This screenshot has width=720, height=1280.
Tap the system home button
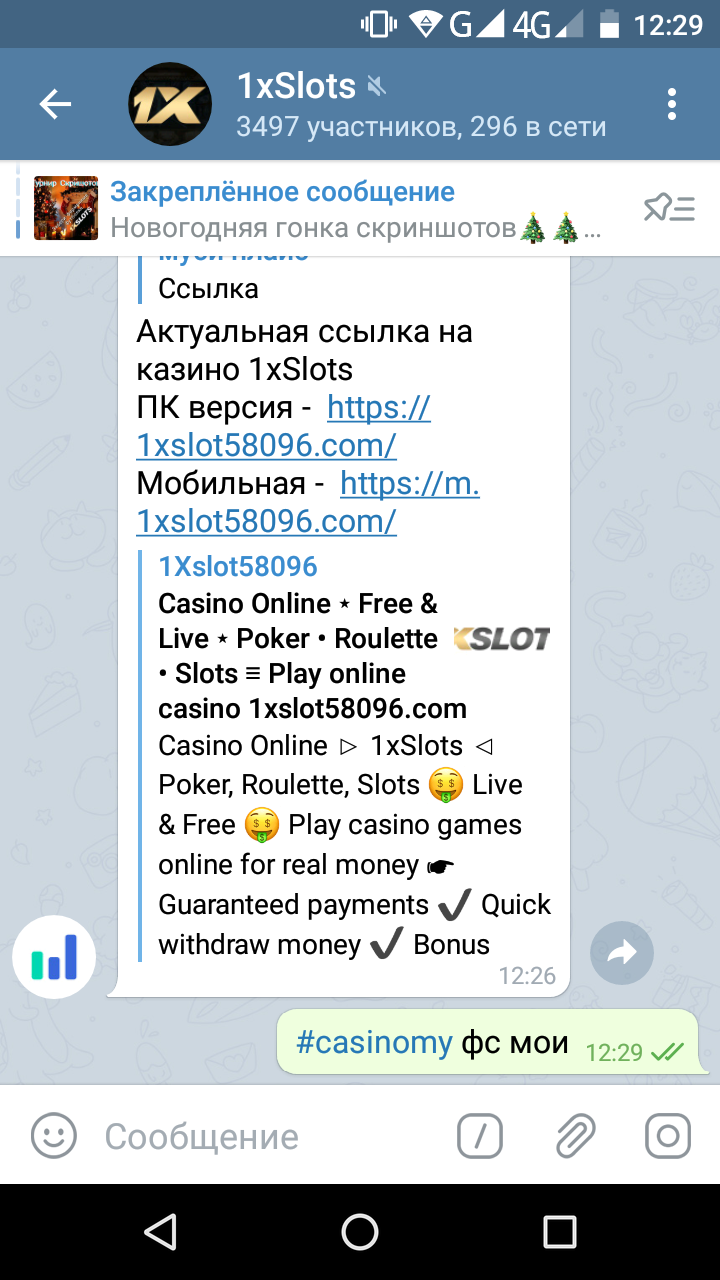(360, 1232)
